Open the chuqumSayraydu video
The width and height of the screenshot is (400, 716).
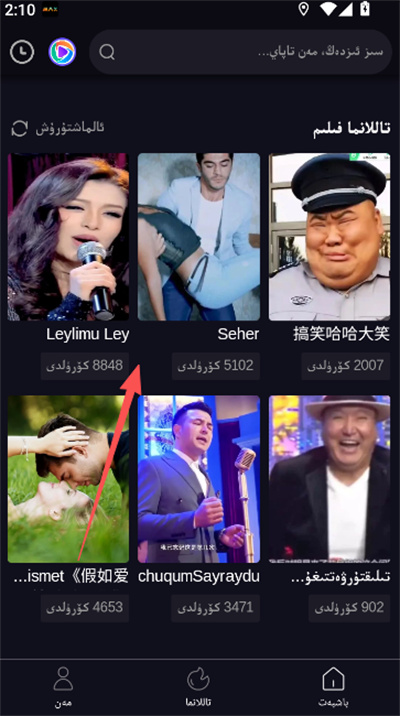[x=199, y=479]
